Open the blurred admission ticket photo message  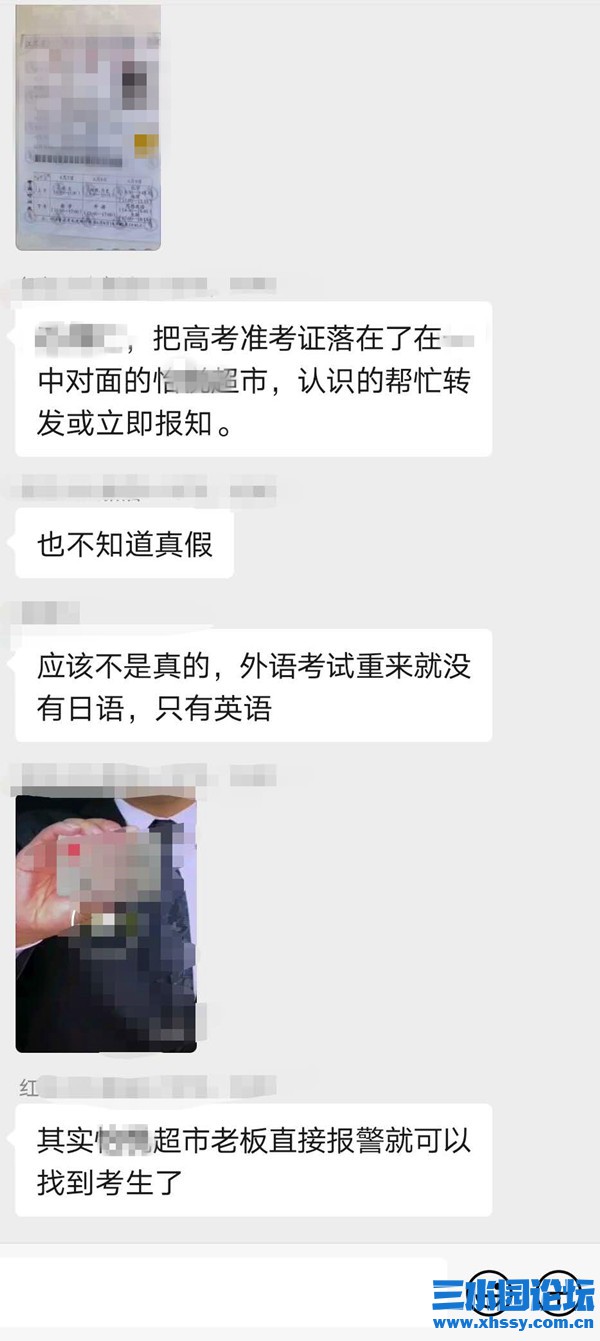(88, 127)
